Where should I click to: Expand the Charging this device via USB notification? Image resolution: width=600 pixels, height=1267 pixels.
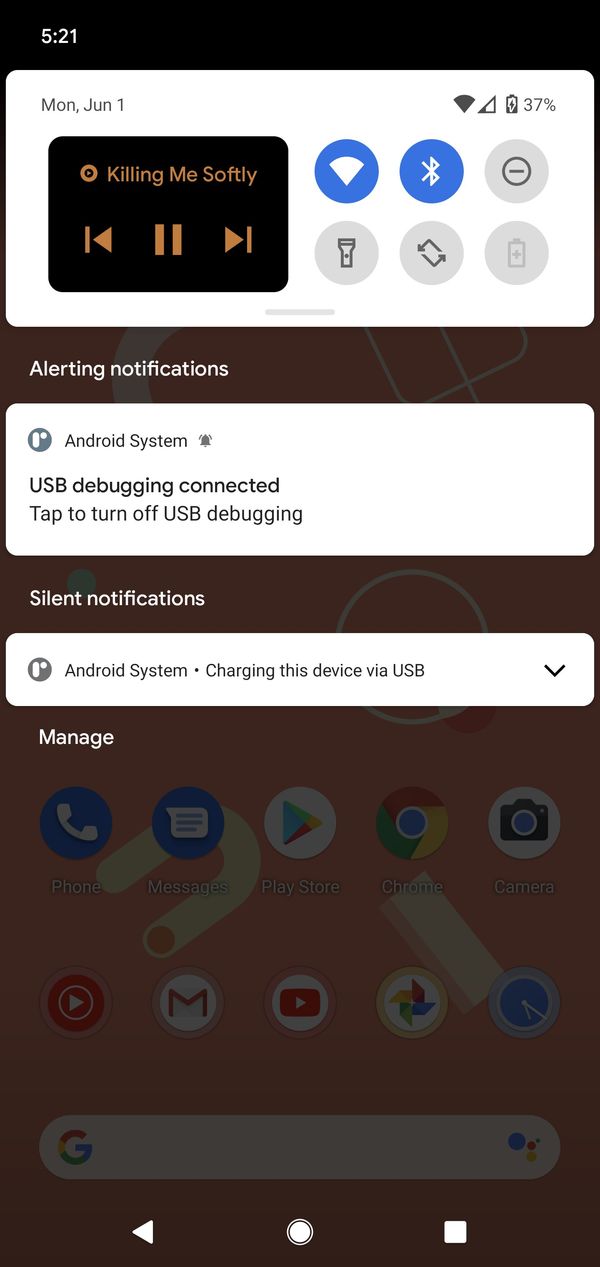pyautogui.click(x=554, y=670)
